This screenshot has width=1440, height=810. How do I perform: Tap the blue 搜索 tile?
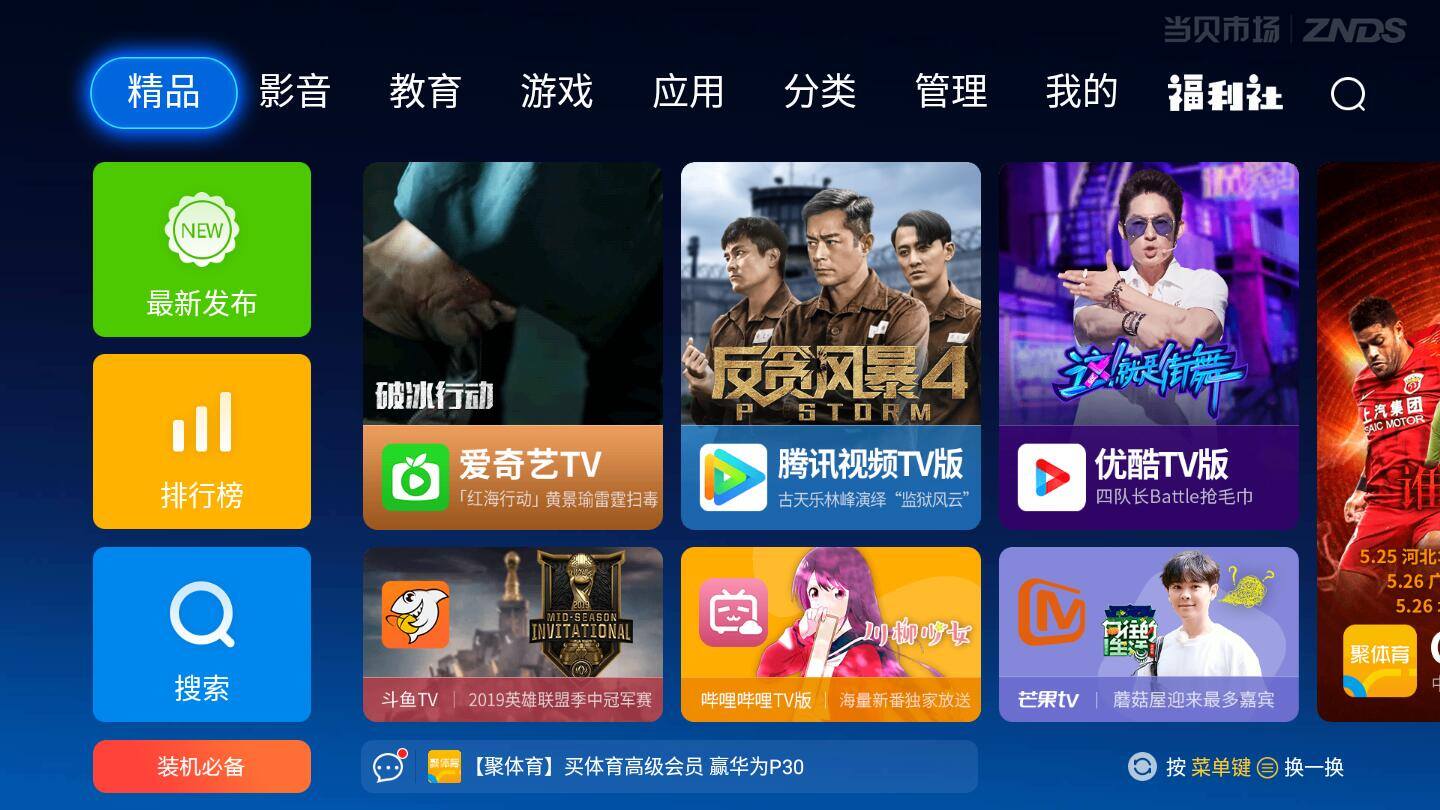pyautogui.click(x=202, y=634)
